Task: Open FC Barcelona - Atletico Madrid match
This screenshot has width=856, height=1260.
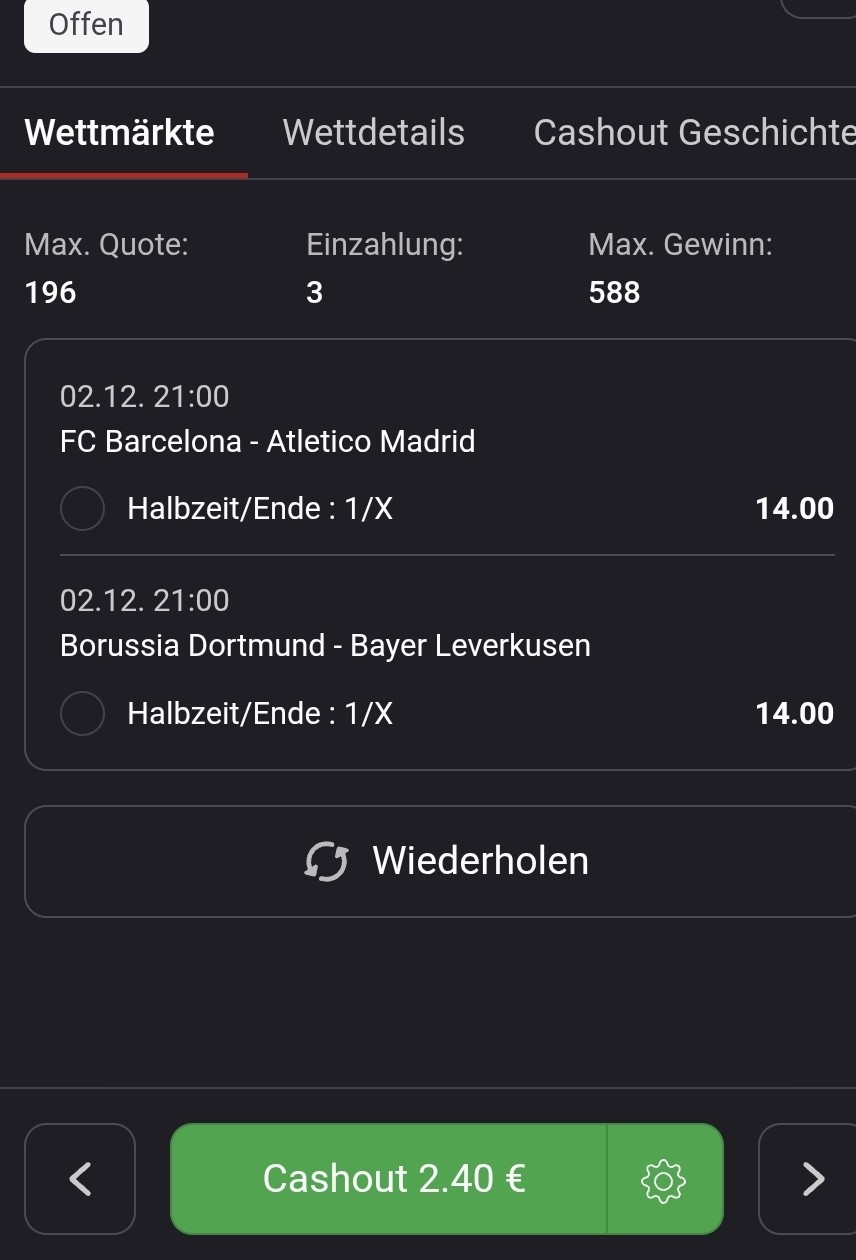Action: (x=268, y=441)
